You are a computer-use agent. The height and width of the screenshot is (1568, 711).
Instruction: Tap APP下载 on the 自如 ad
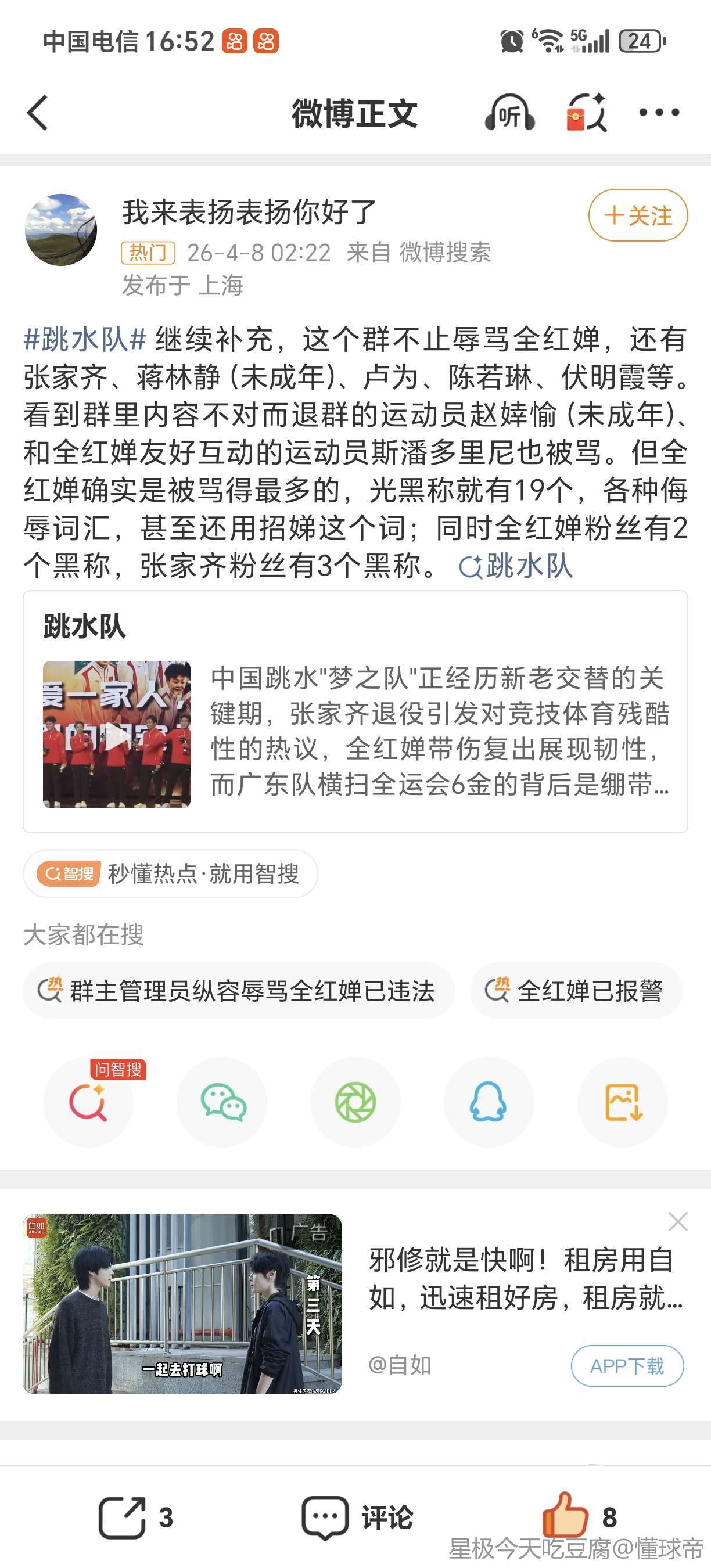(627, 1366)
